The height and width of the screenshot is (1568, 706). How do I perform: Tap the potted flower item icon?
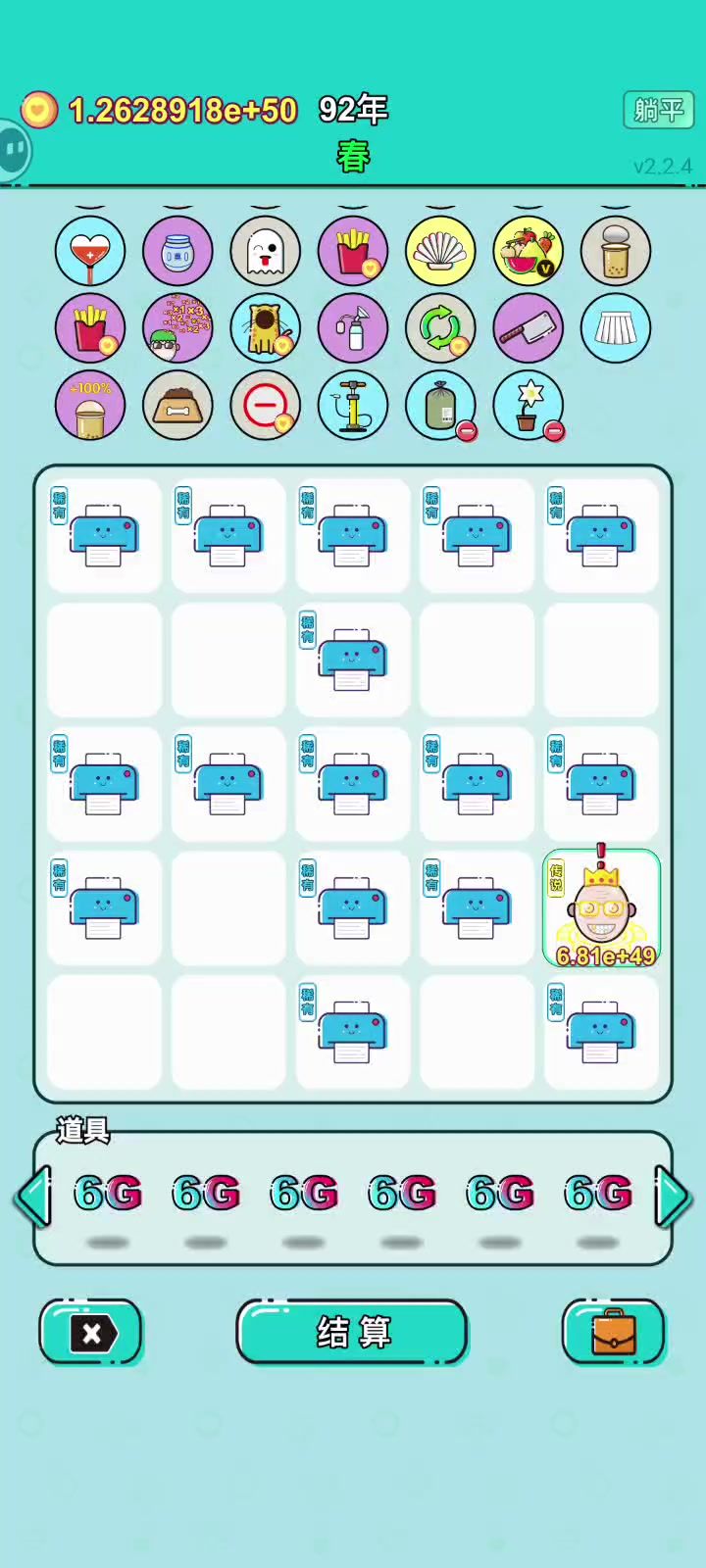click(x=529, y=405)
